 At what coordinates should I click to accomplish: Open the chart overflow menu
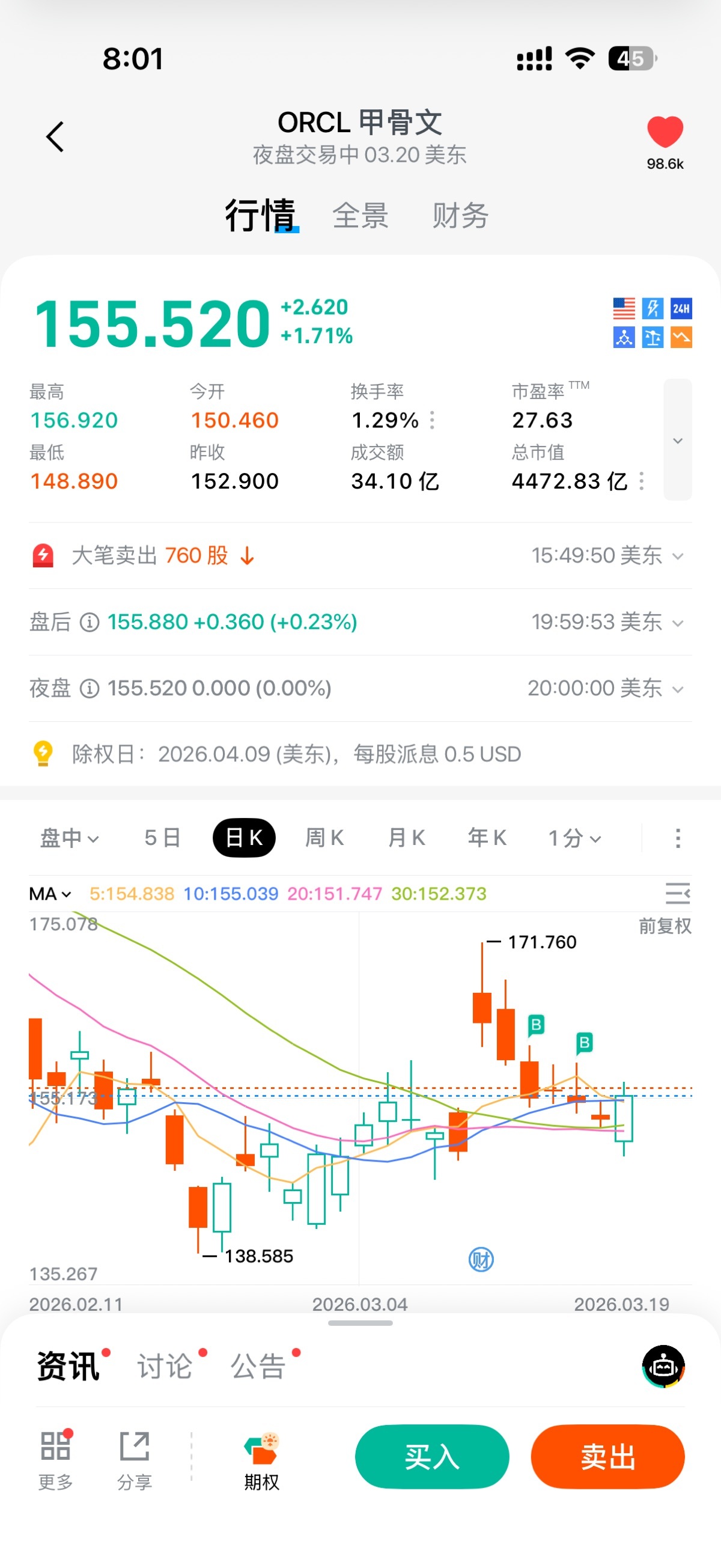(677, 838)
